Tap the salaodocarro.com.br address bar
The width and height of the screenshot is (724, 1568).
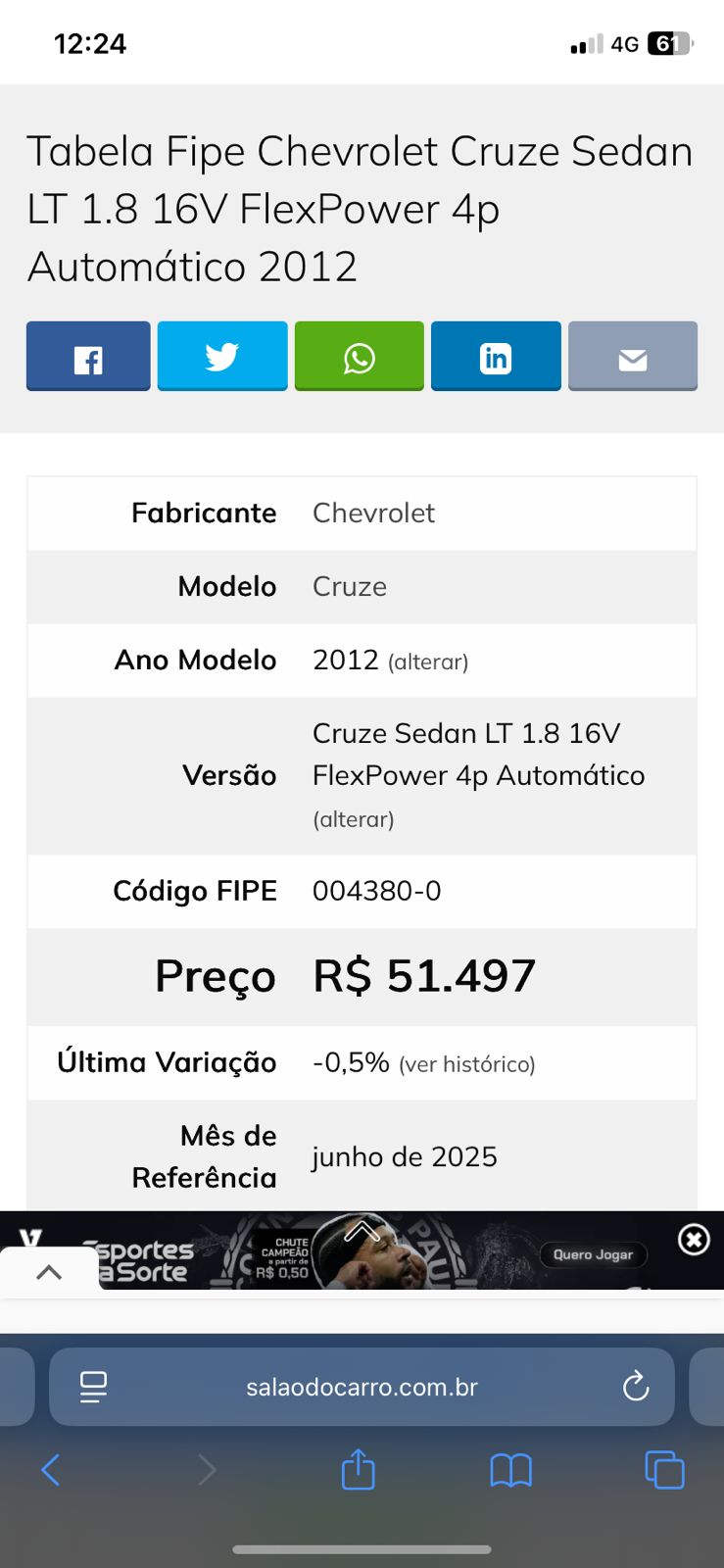[x=361, y=1386]
